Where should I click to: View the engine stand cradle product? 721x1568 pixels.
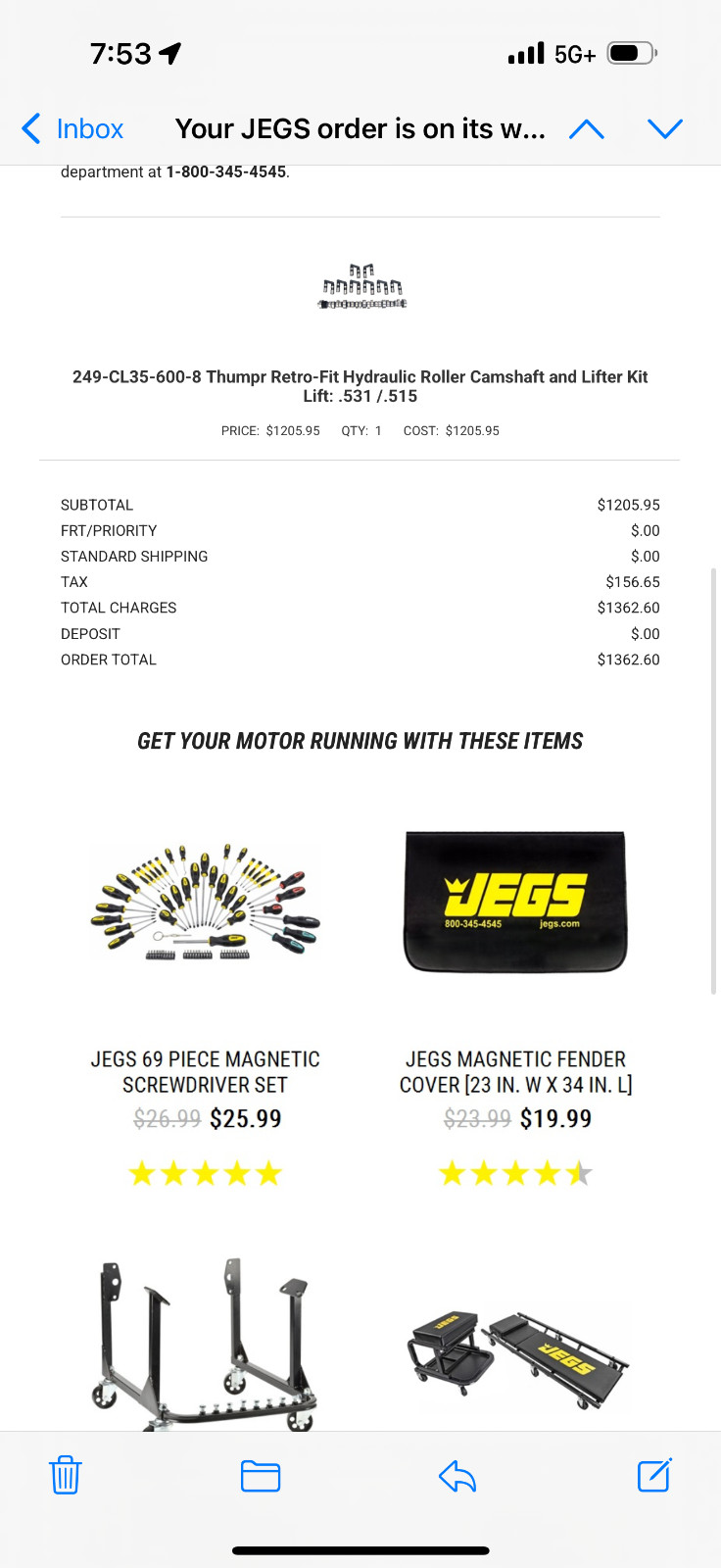(205, 1343)
